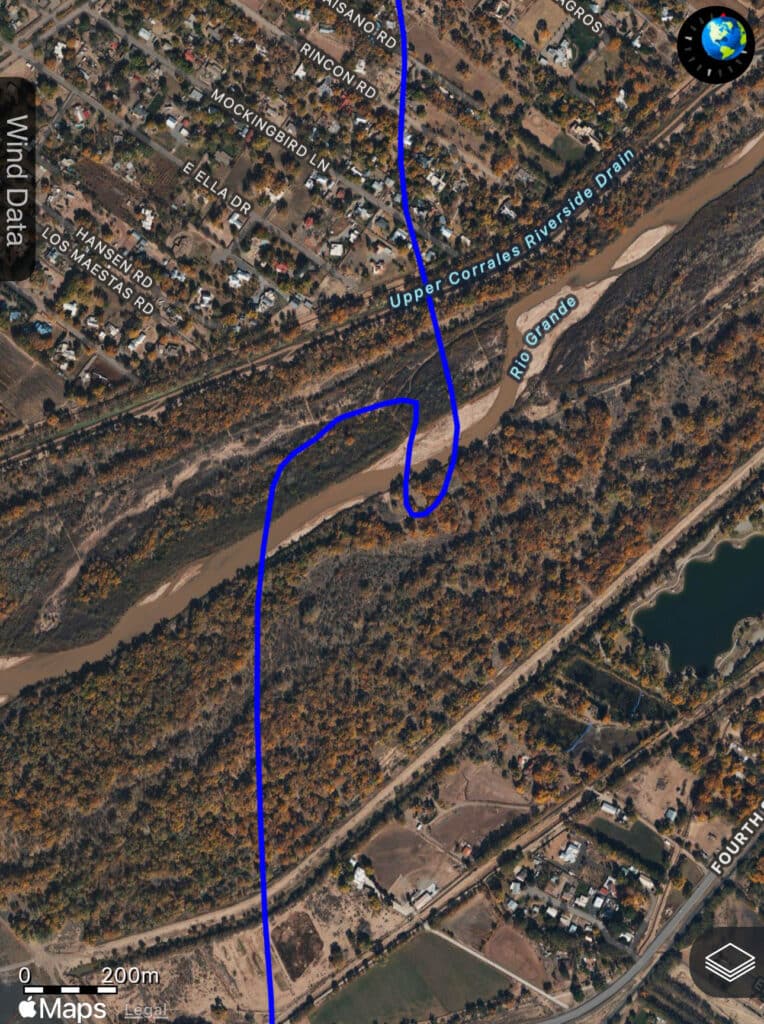The height and width of the screenshot is (1024, 764).
Task: Open the Wind Data side panel
Action: click(17, 180)
